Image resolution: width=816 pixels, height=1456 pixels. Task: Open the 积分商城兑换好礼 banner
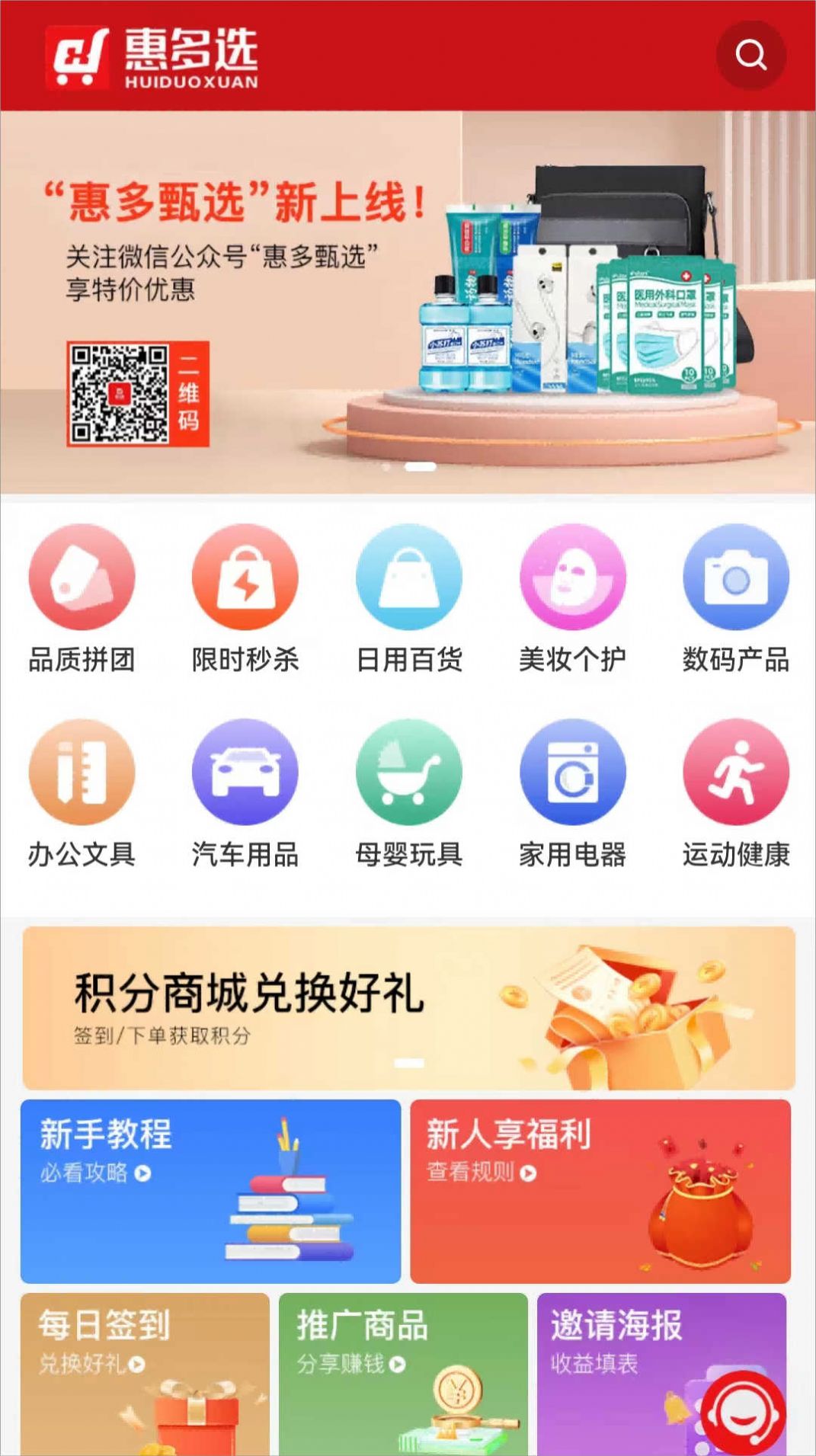pos(408,1007)
